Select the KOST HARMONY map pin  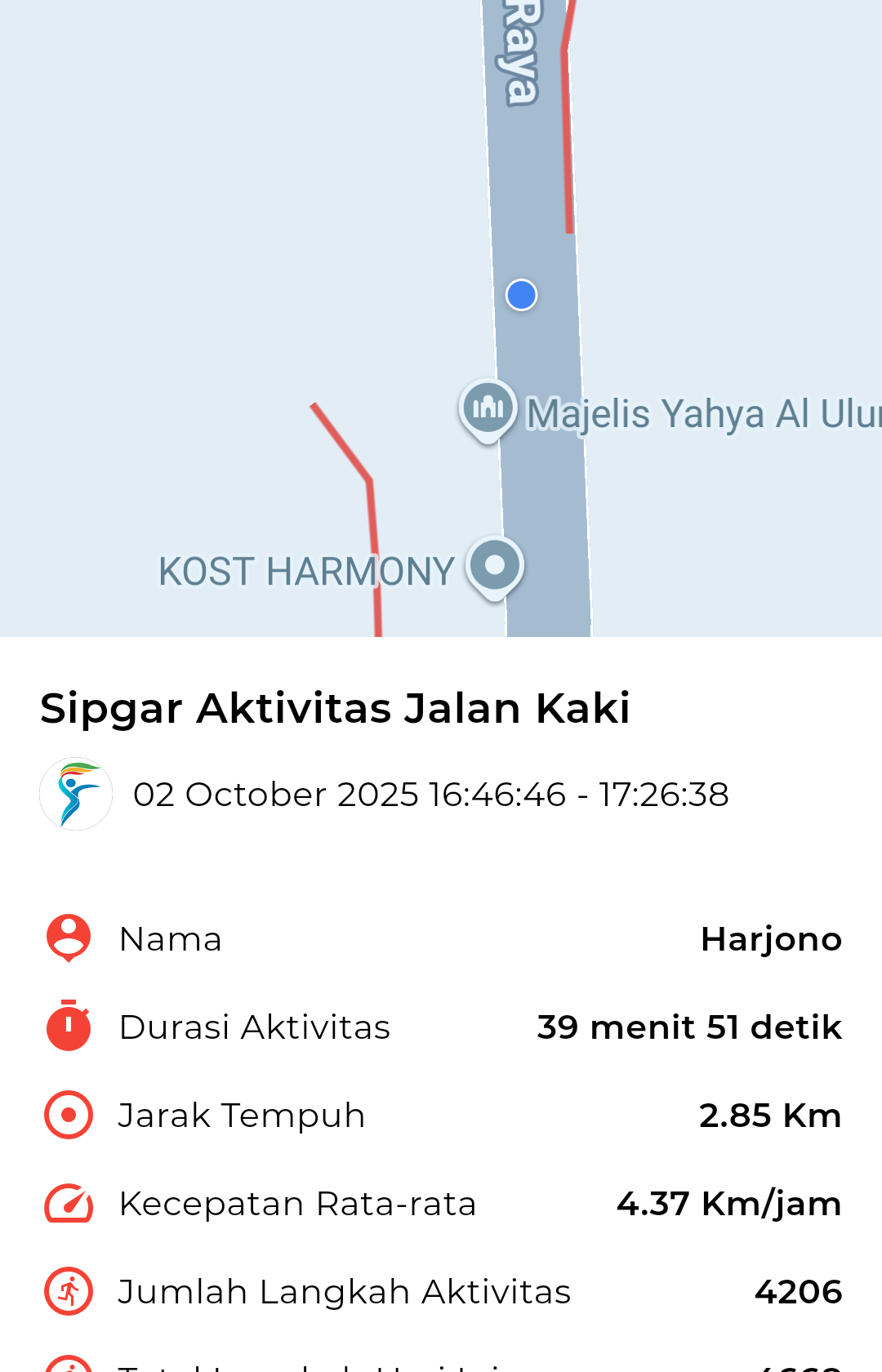pos(495,566)
